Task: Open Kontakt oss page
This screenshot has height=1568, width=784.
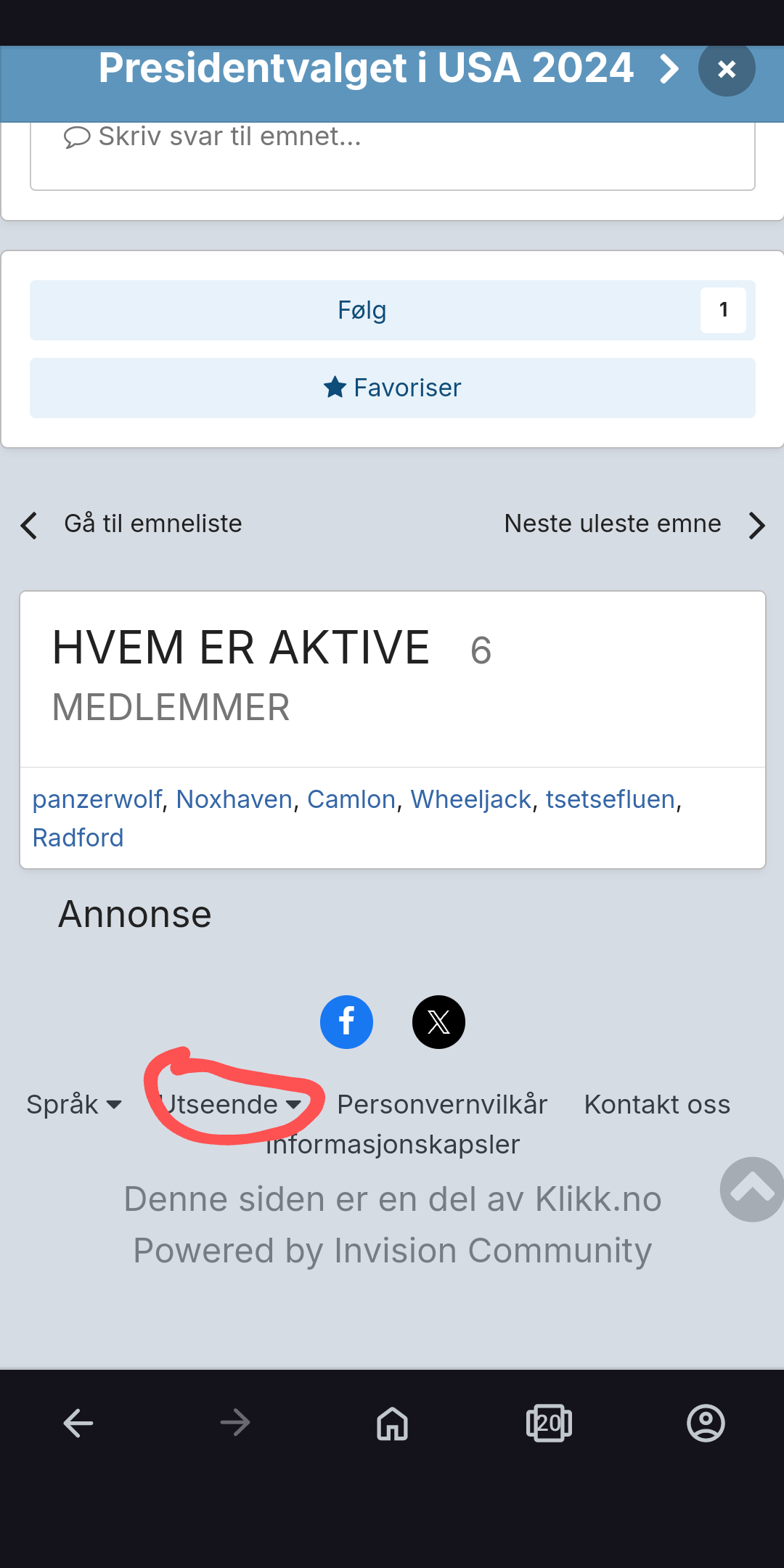Action: [x=657, y=1104]
